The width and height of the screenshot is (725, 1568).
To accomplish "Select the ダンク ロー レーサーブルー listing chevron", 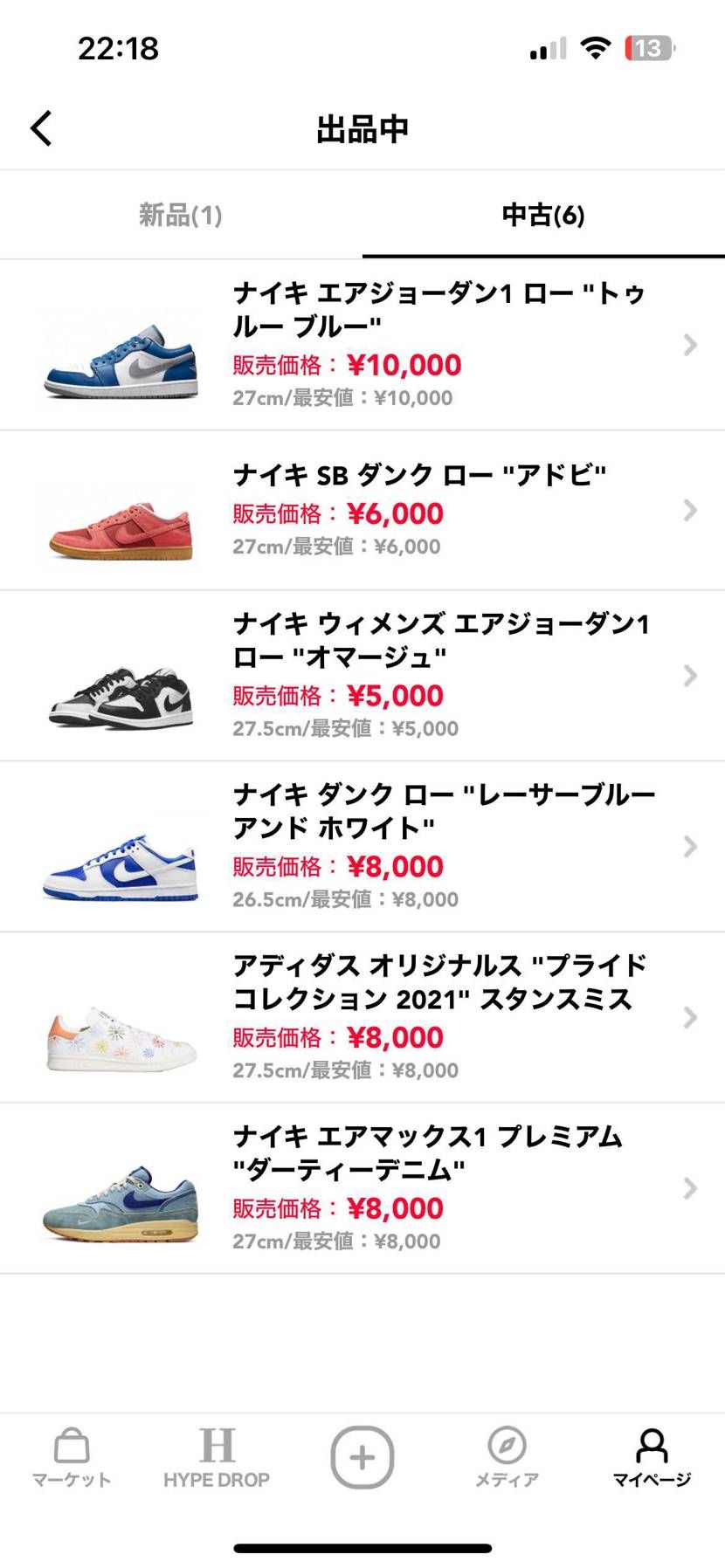I will click(x=691, y=846).
